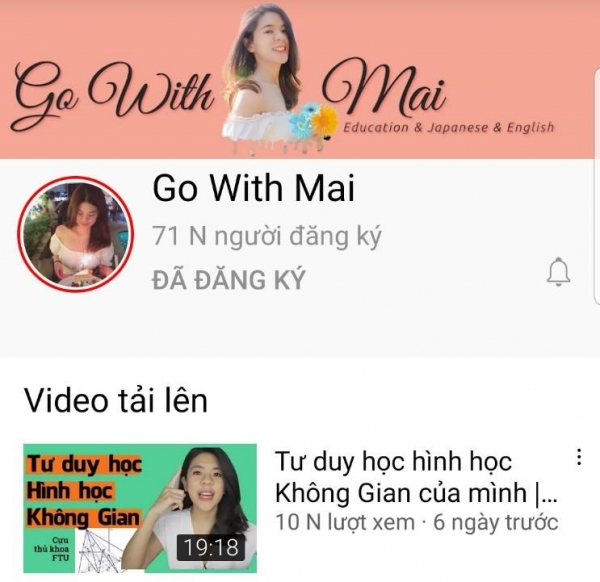Viewport: 600px width, 582px height.
Task: Open the notification bell for Go With Mai
Action: coord(559,272)
